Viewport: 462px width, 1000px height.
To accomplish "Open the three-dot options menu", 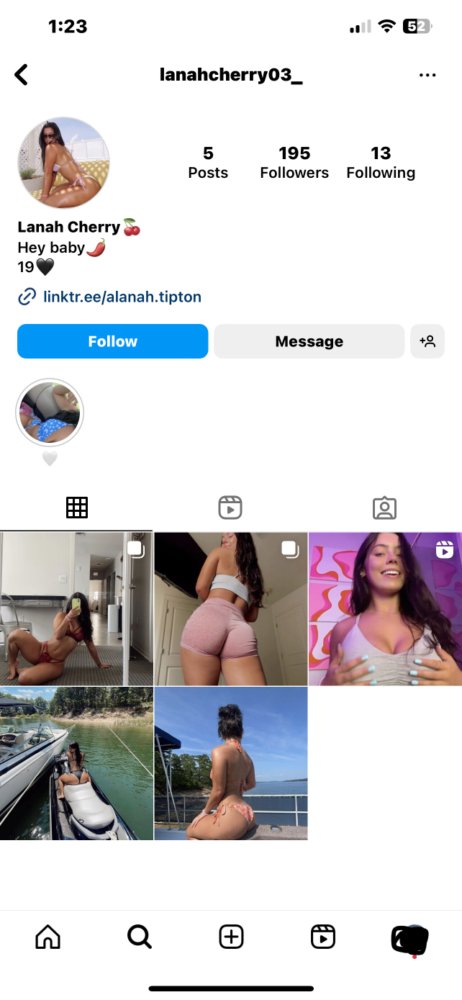I will tap(428, 75).
